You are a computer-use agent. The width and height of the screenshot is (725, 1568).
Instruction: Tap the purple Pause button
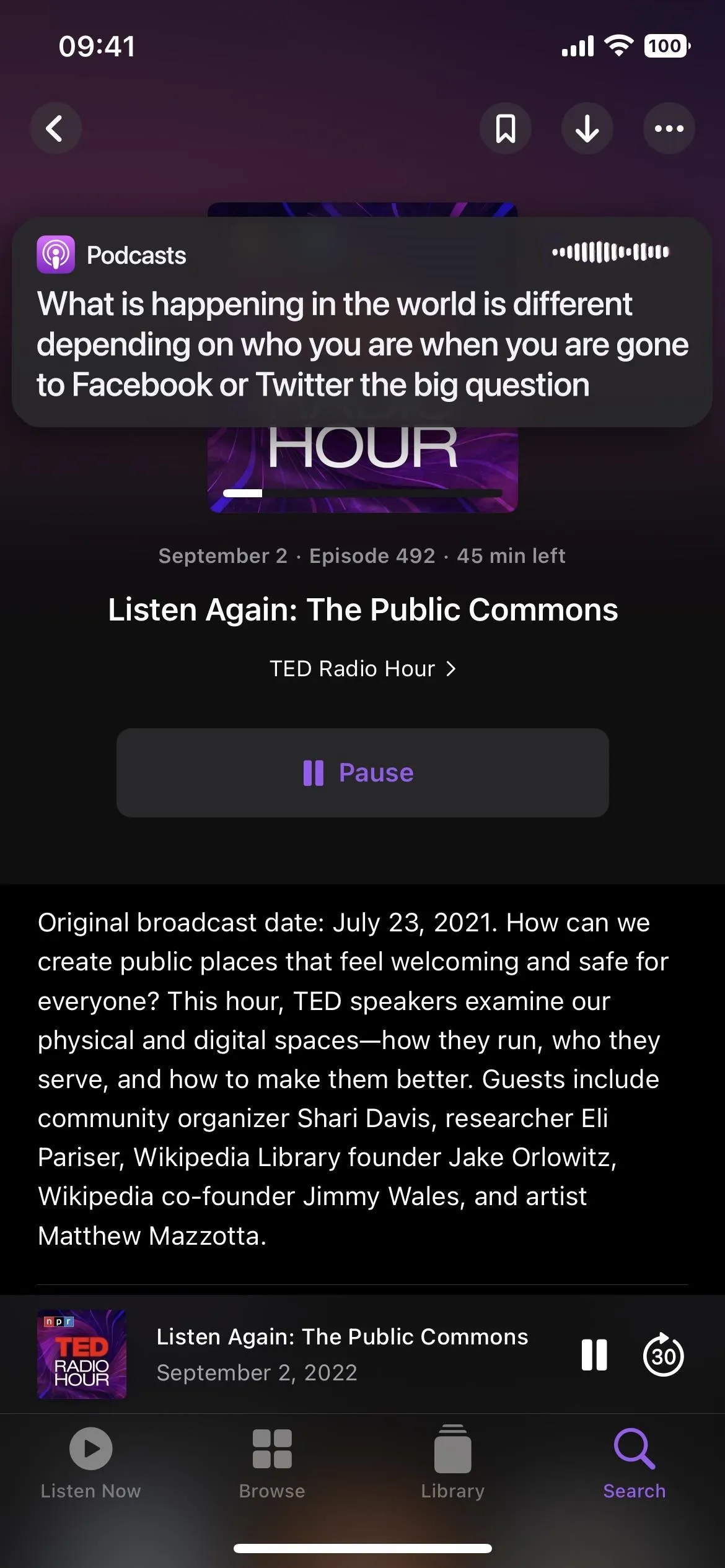pos(362,773)
